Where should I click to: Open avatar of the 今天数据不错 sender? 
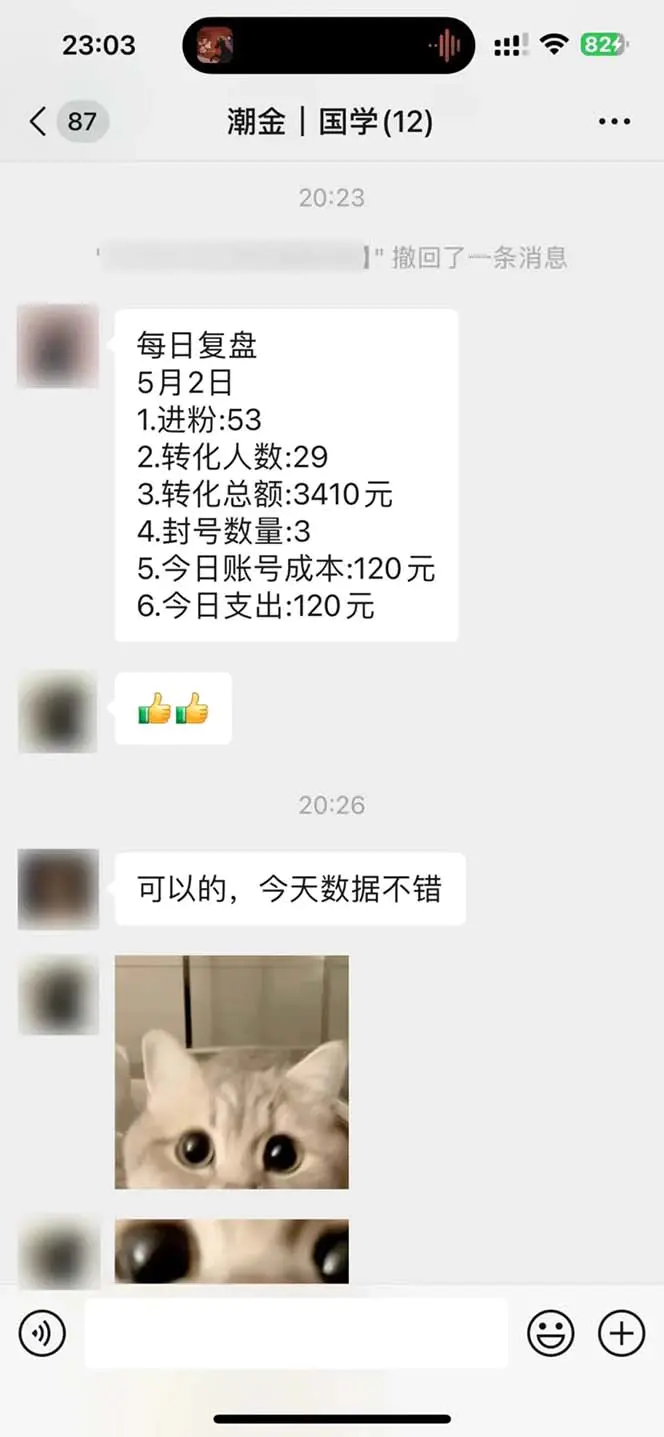[x=58, y=889]
